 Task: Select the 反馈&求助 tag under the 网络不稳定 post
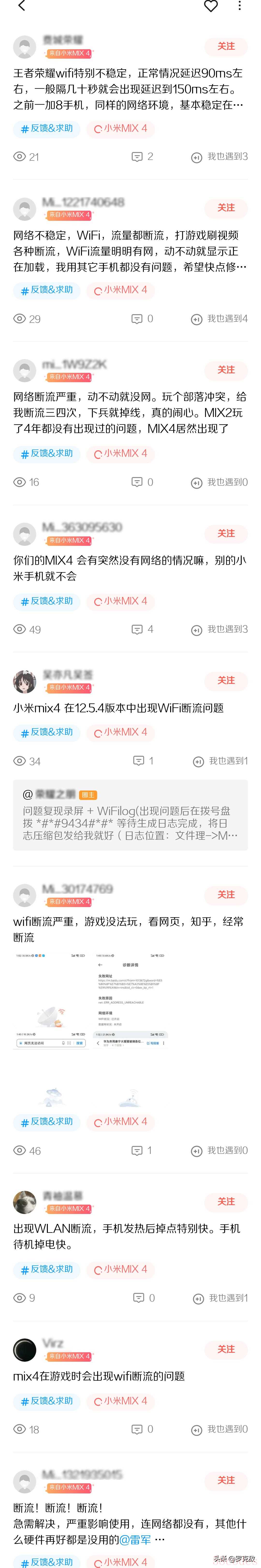click(46, 290)
